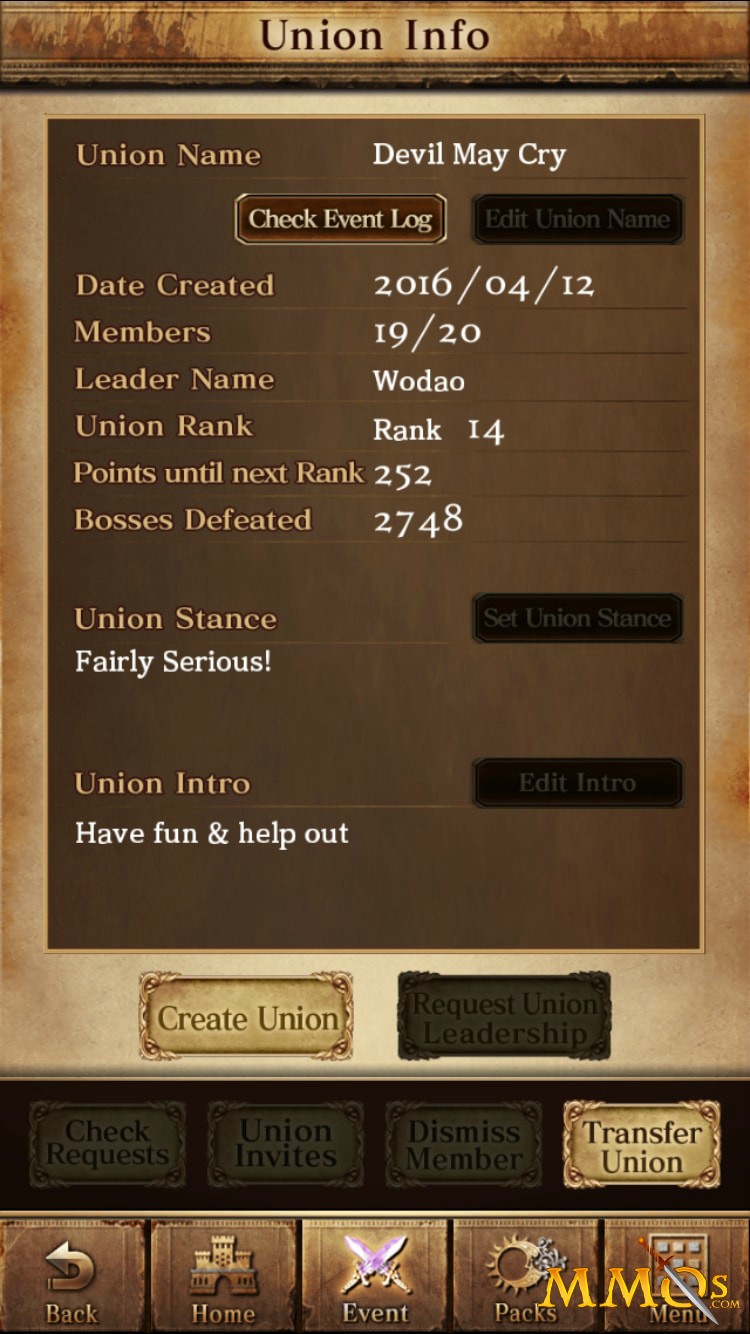This screenshot has width=750, height=1334.
Task: Open the Packs tab
Action: [526, 1277]
